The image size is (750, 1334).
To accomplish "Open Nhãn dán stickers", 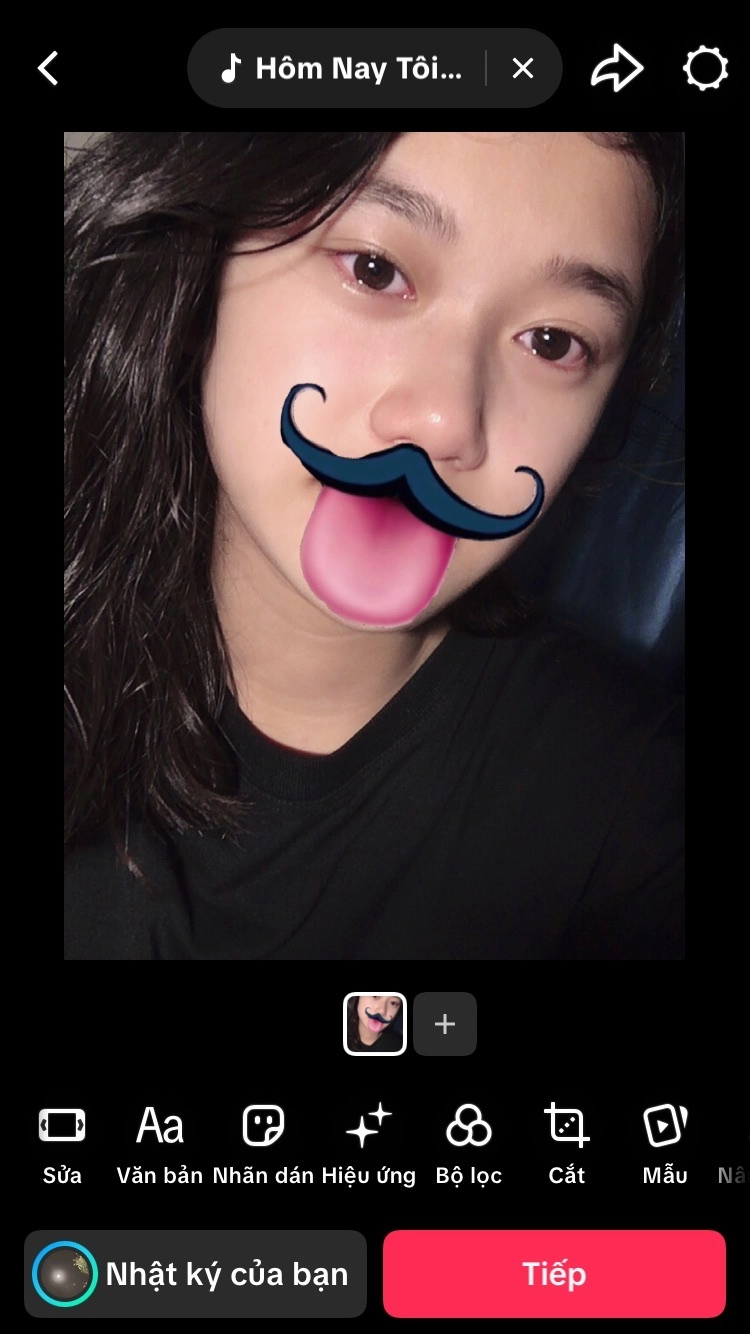I will tap(263, 1144).
